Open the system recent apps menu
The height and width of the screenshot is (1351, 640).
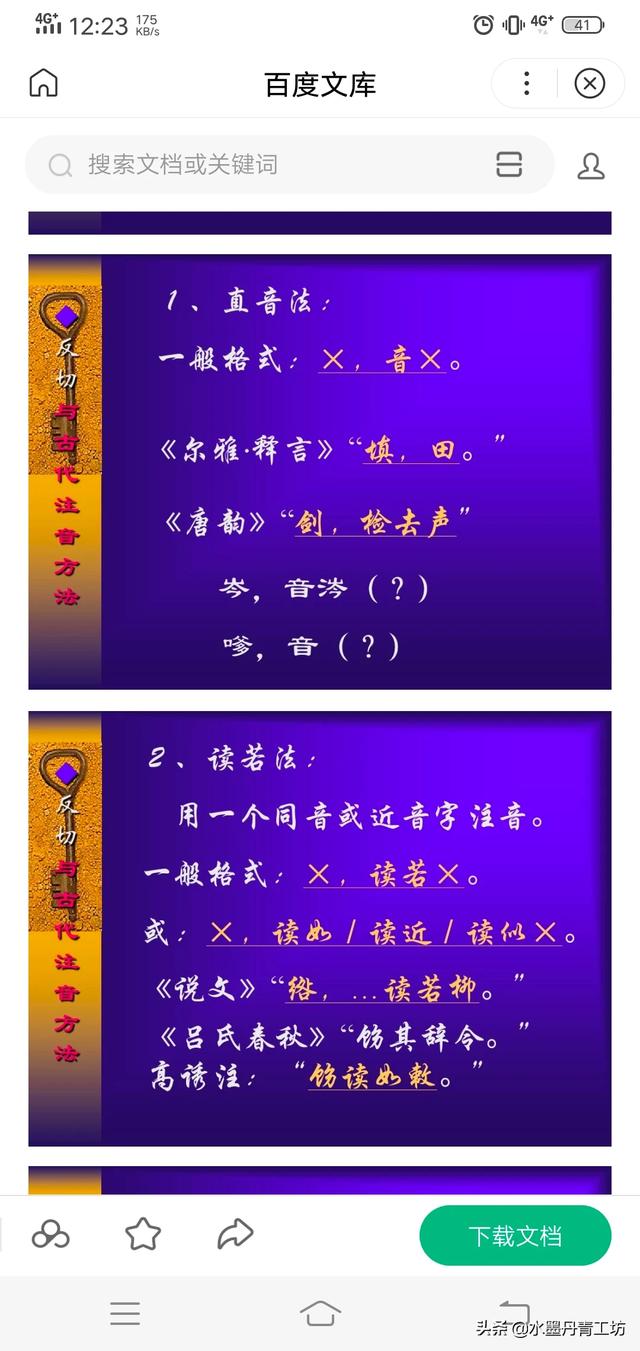[125, 1313]
